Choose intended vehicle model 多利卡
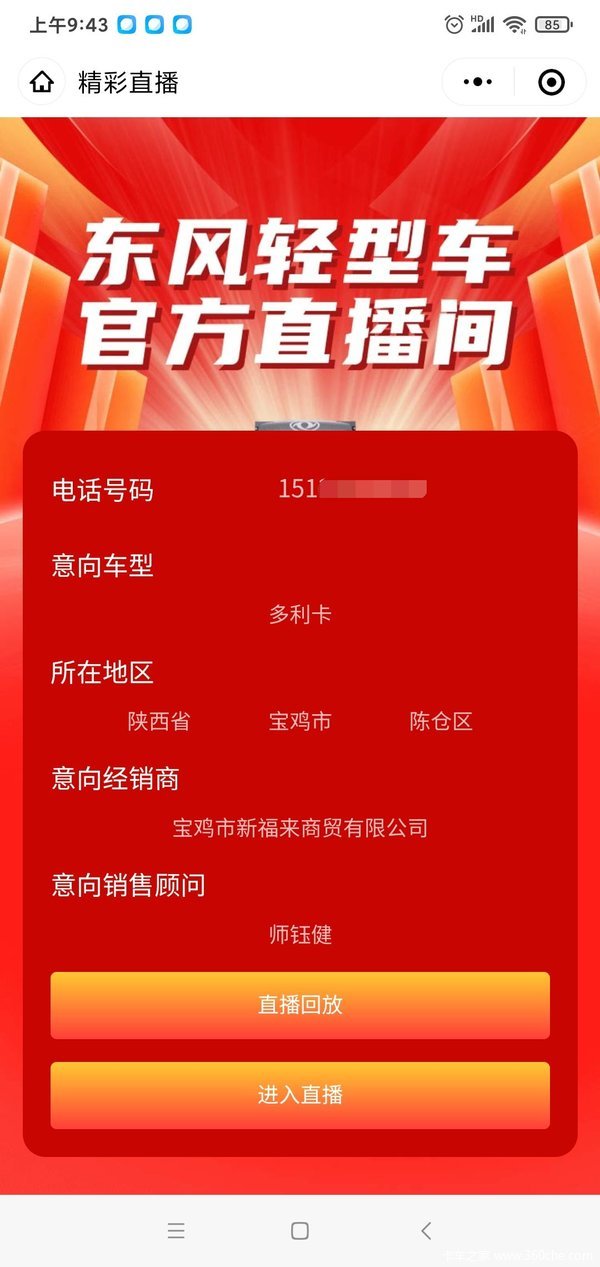The width and height of the screenshot is (600, 1267). click(300, 615)
